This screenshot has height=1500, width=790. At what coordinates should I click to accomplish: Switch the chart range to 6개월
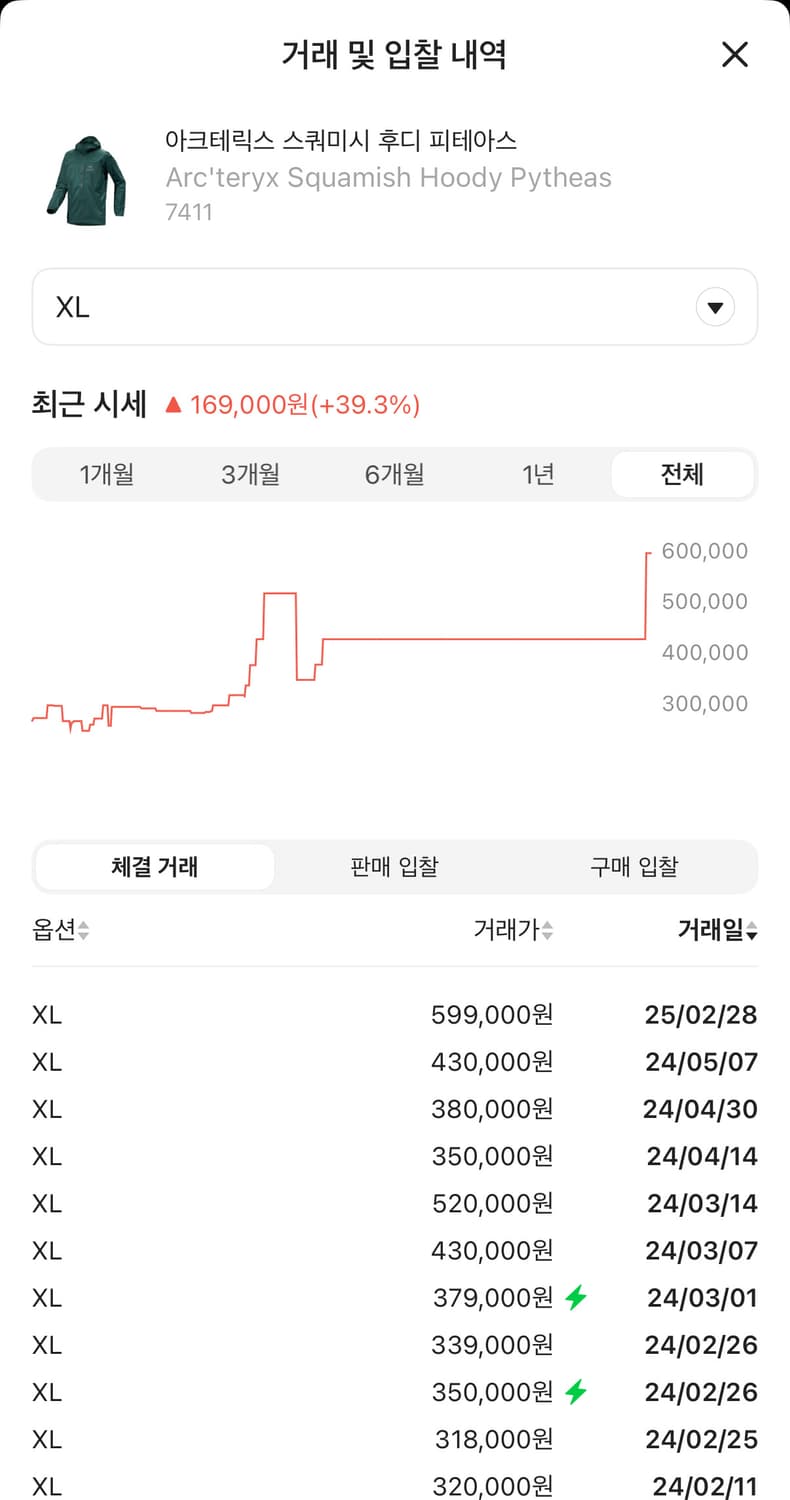[x=394, y=474]
